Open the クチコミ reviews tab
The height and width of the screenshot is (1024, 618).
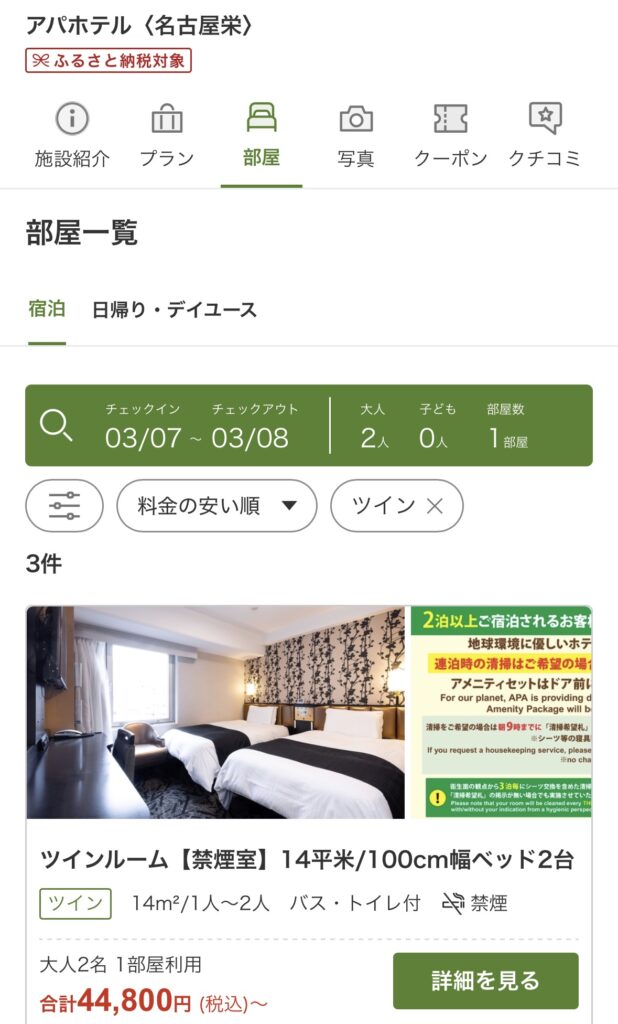click(x=545, y=136)
